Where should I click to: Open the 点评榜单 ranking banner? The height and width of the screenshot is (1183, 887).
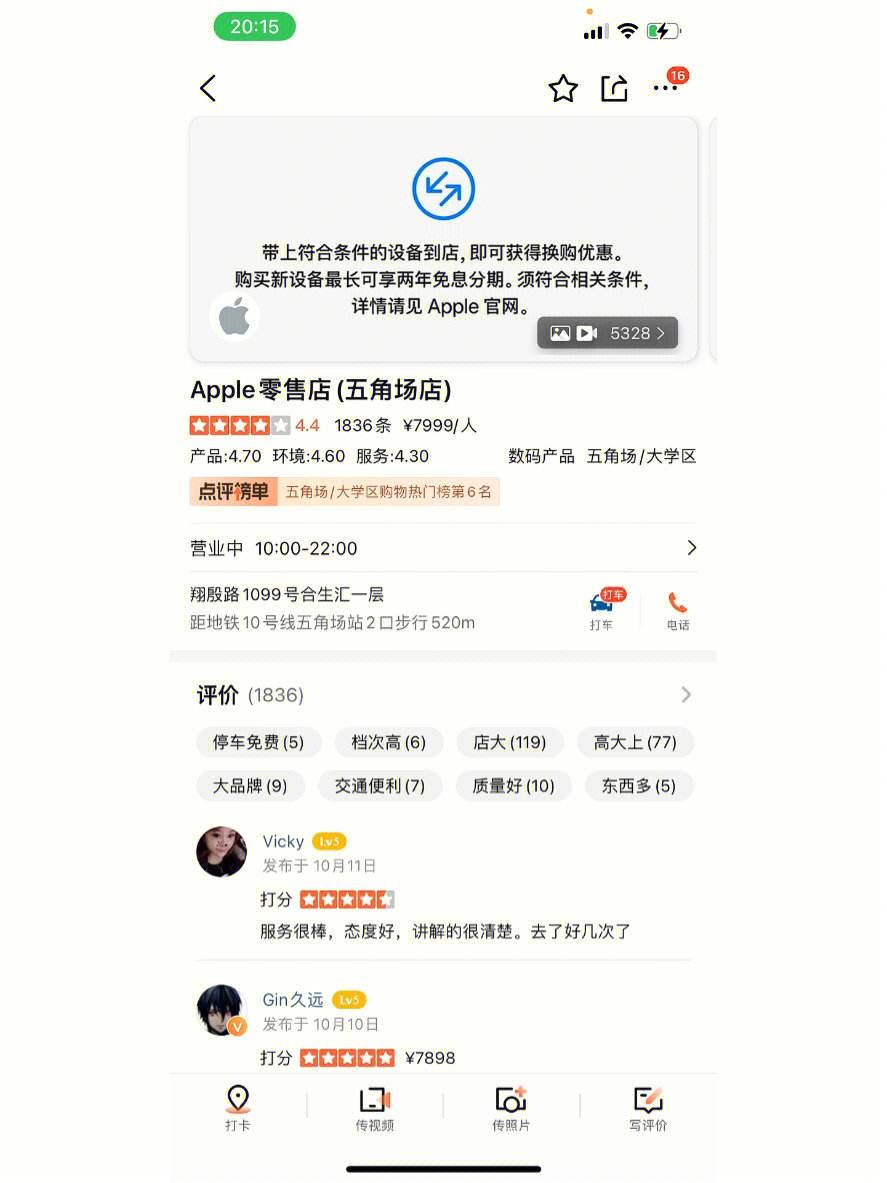coord(343,491)
